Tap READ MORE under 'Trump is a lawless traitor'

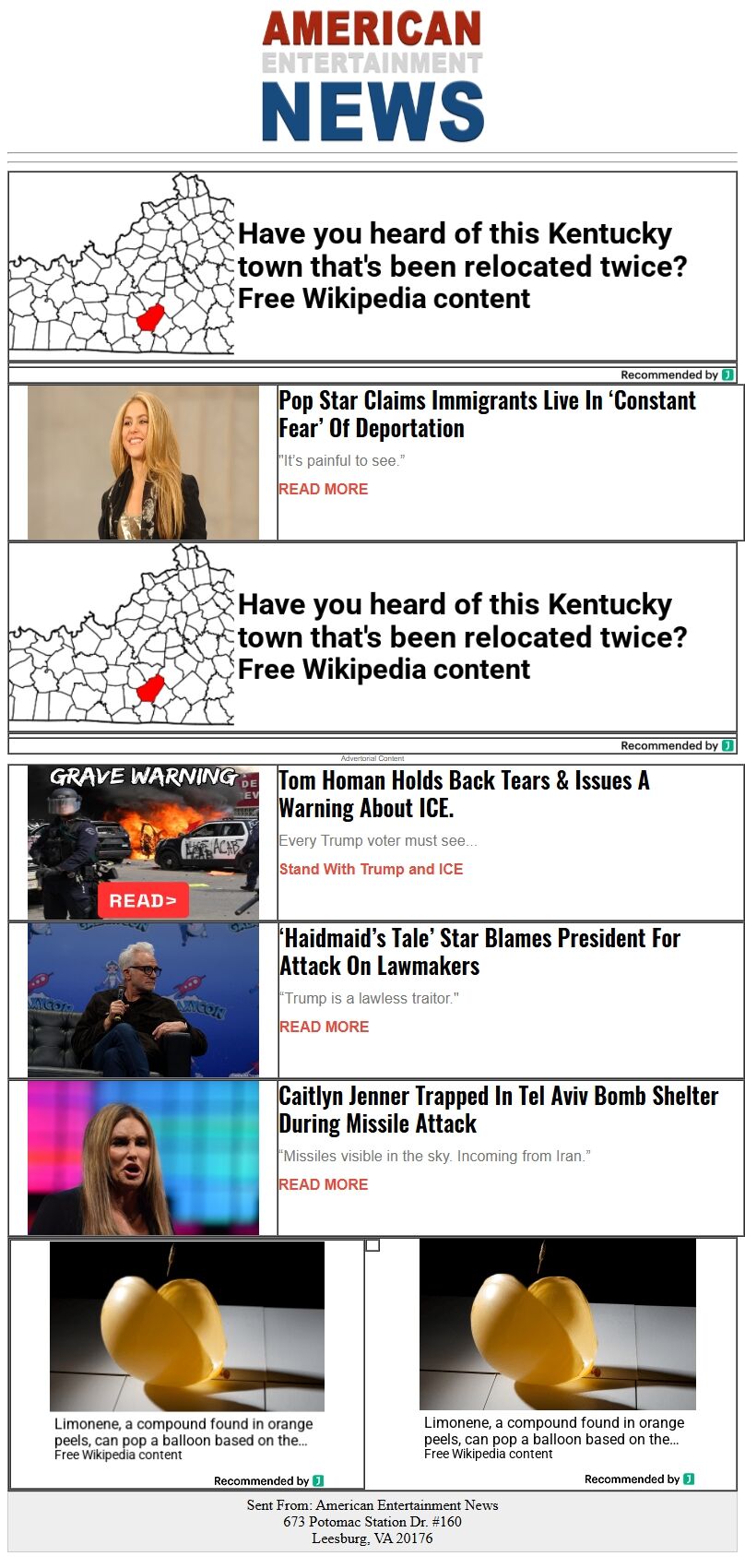(x=324, y=1027)
